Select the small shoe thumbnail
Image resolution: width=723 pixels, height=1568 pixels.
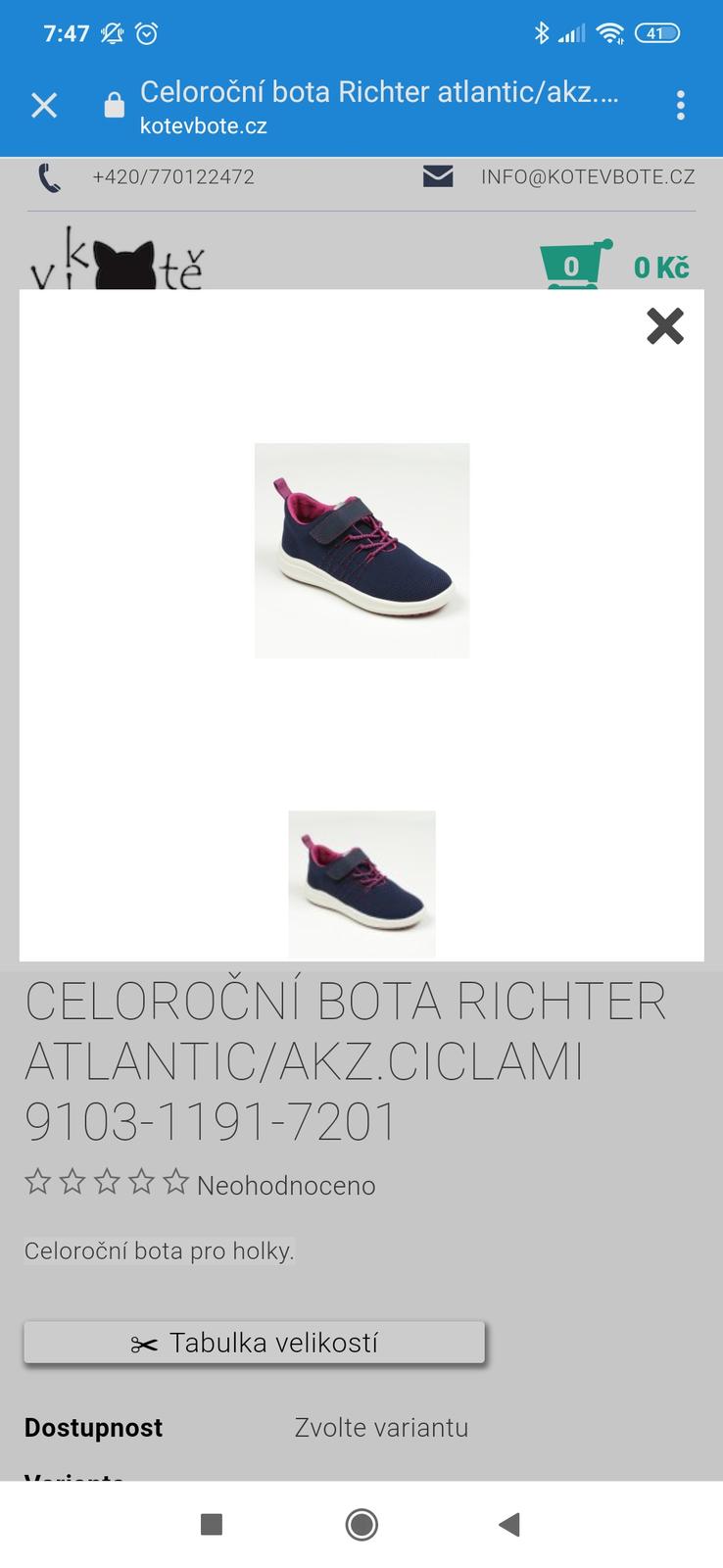(361, 883)
